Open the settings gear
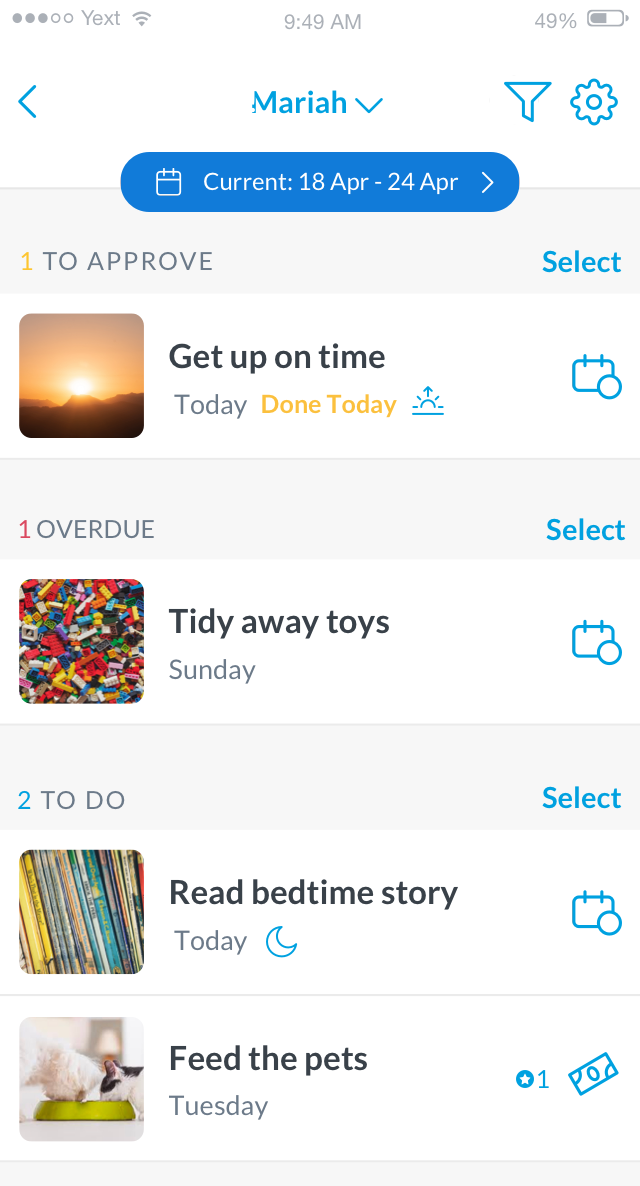640x1186 pixels. coord(594,102)
